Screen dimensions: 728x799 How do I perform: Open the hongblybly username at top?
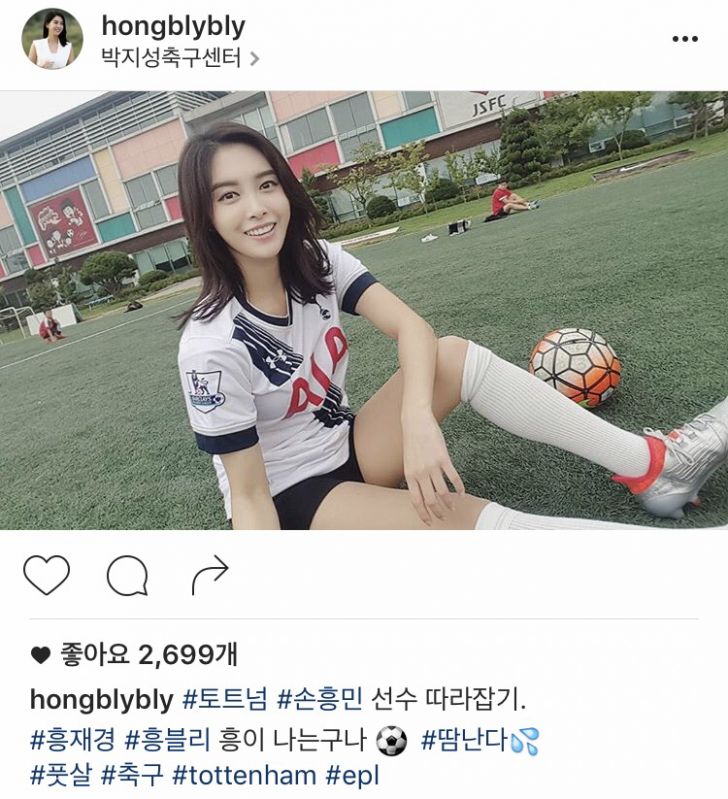(x=173, y=26)
